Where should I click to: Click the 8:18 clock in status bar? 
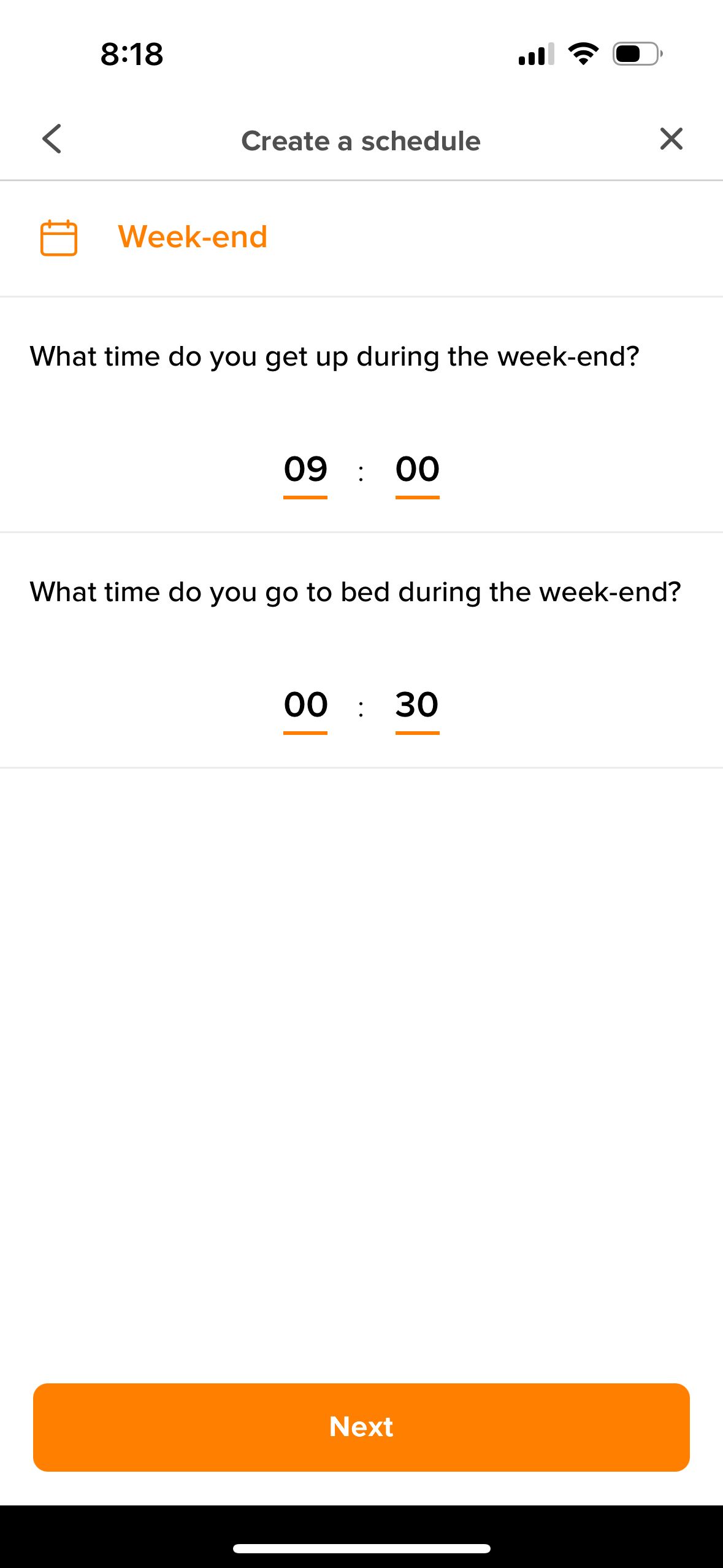pos(131,55)
